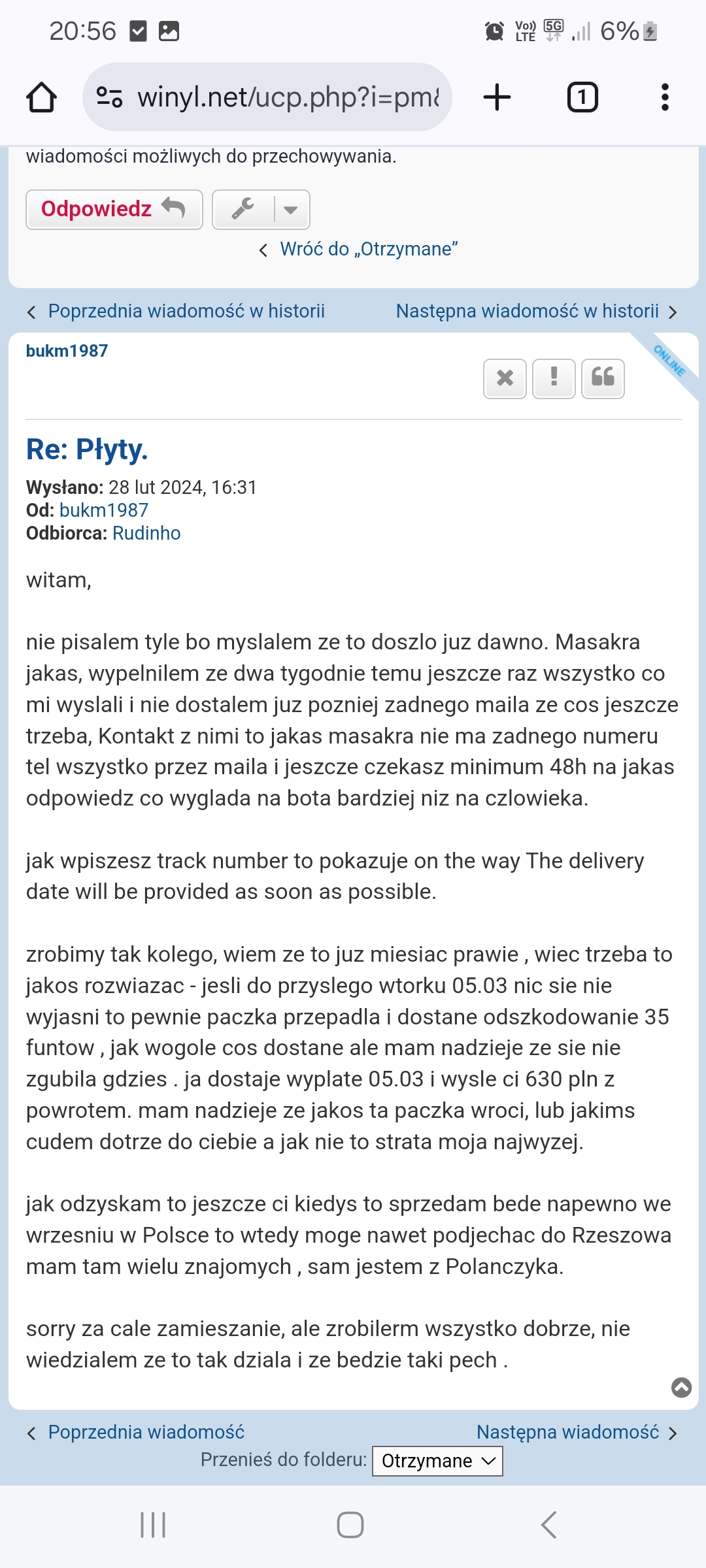Open recipient Rudinho's profile
Viewport: 706px width, 1568px height.
[146, 533]
